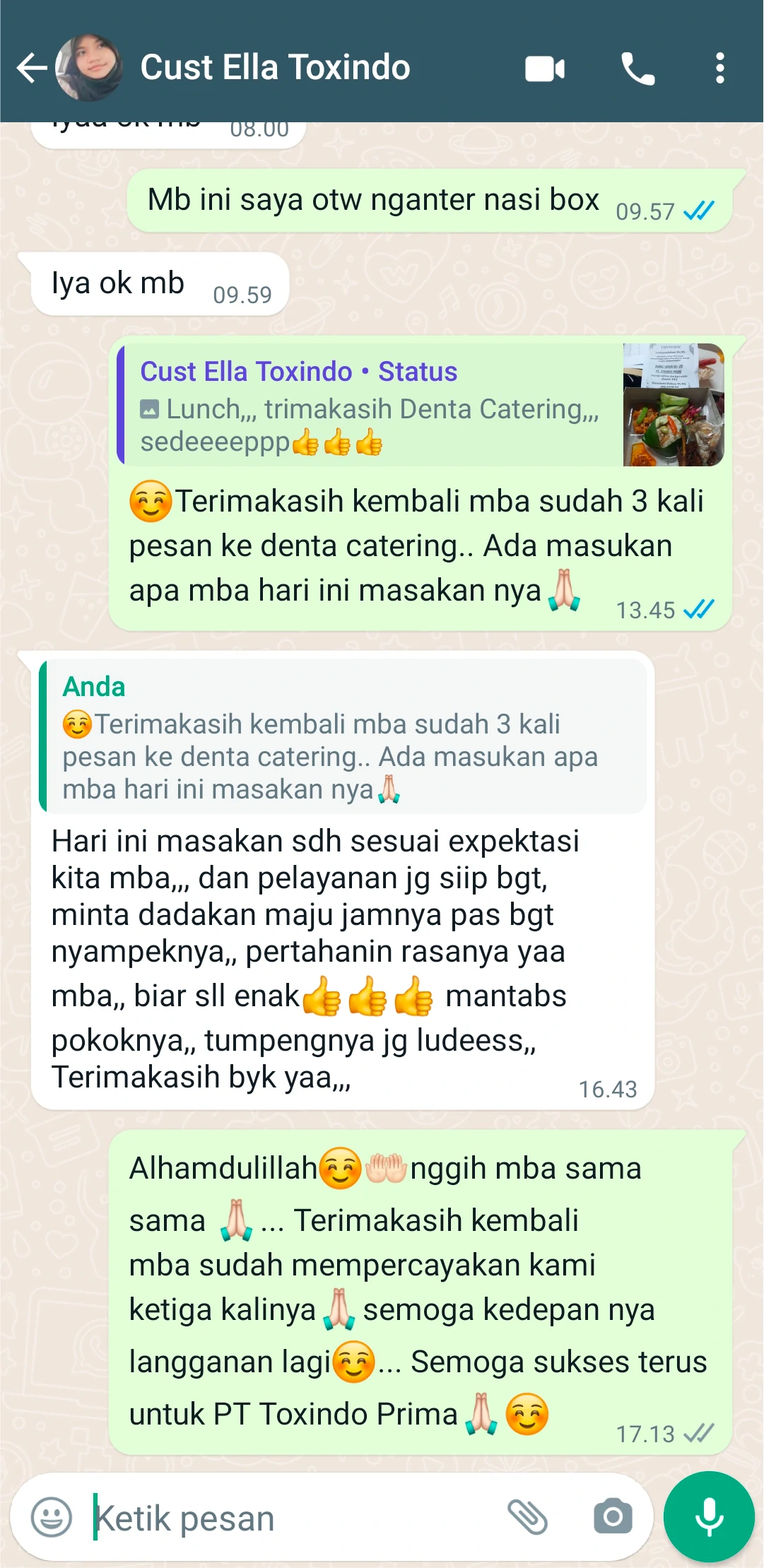764x1568 pixels.
Task: Open Cust Ella Toxindo contact info
Action: pos(275,68)
